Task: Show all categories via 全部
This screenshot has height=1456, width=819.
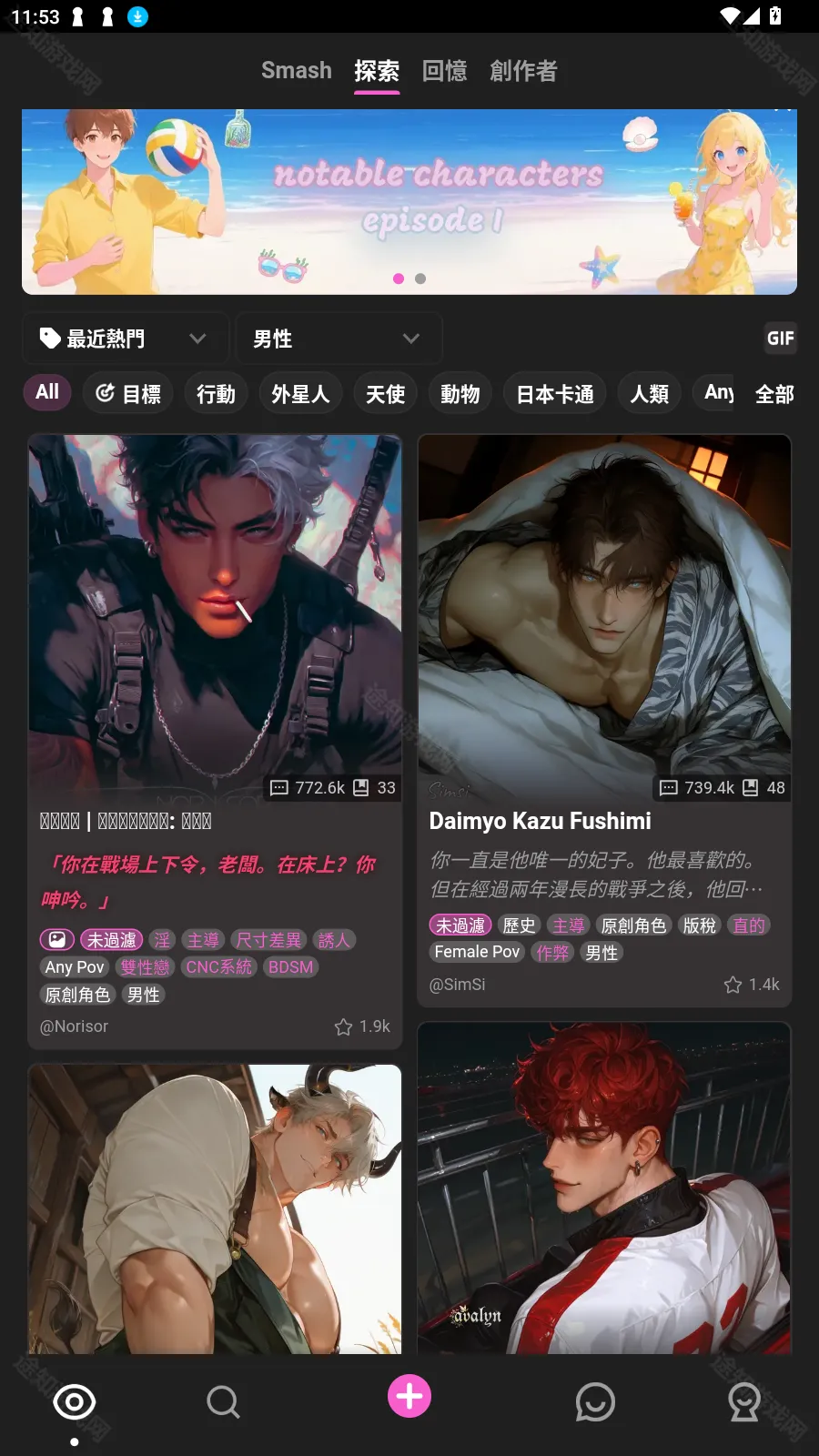Action: click(x=774, y=394)
